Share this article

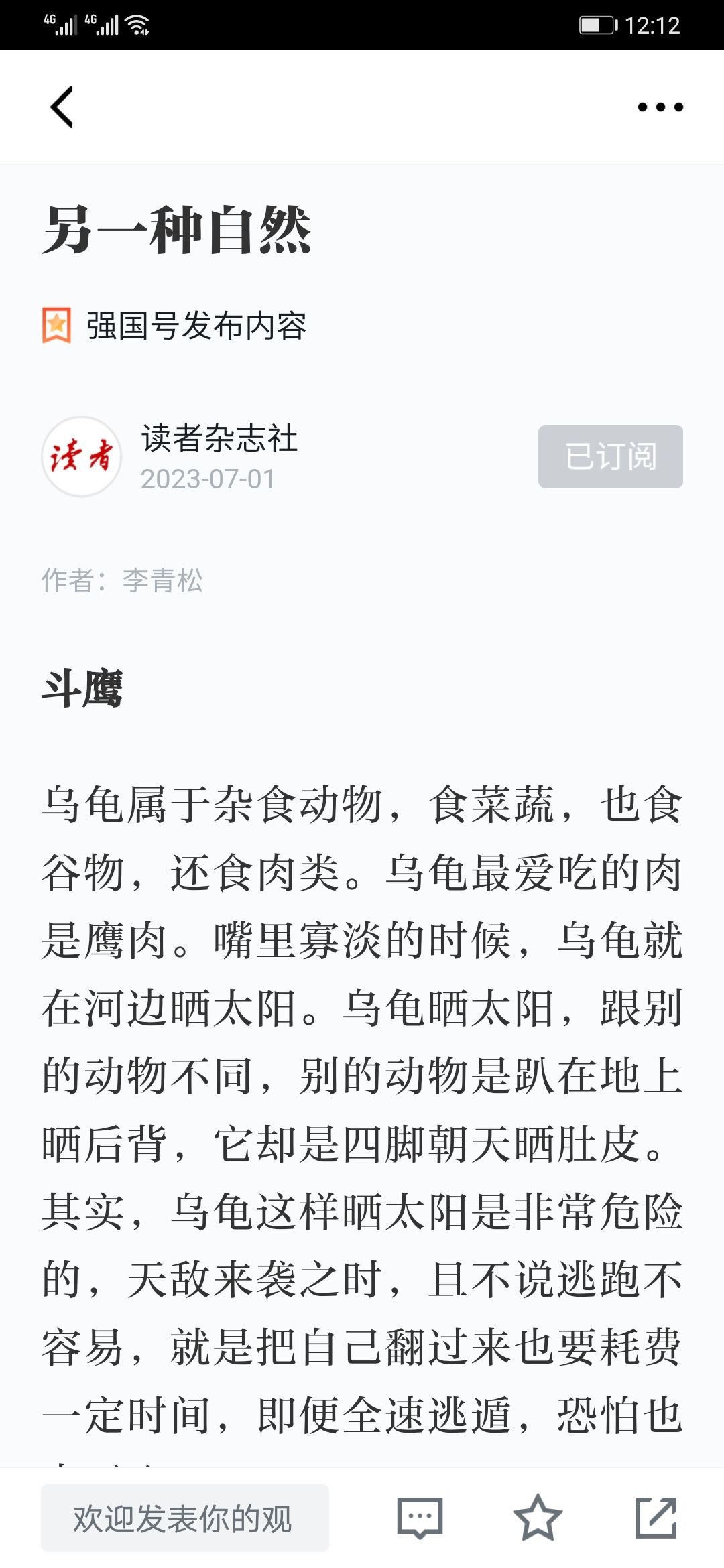pos(656,1518)
